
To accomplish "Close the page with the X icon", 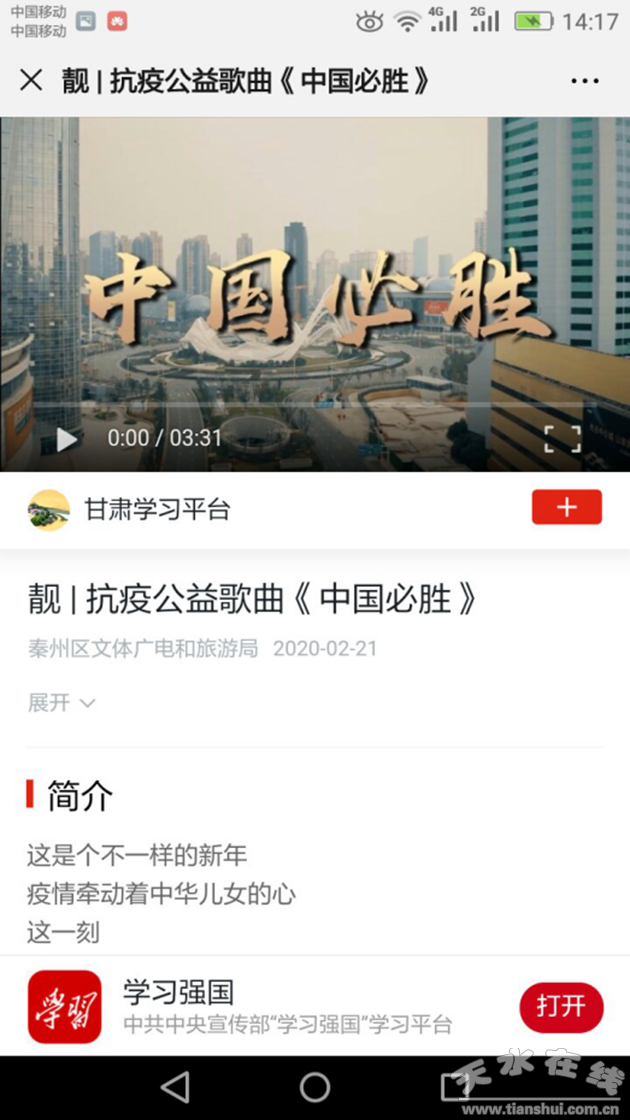I will (31, 81).
